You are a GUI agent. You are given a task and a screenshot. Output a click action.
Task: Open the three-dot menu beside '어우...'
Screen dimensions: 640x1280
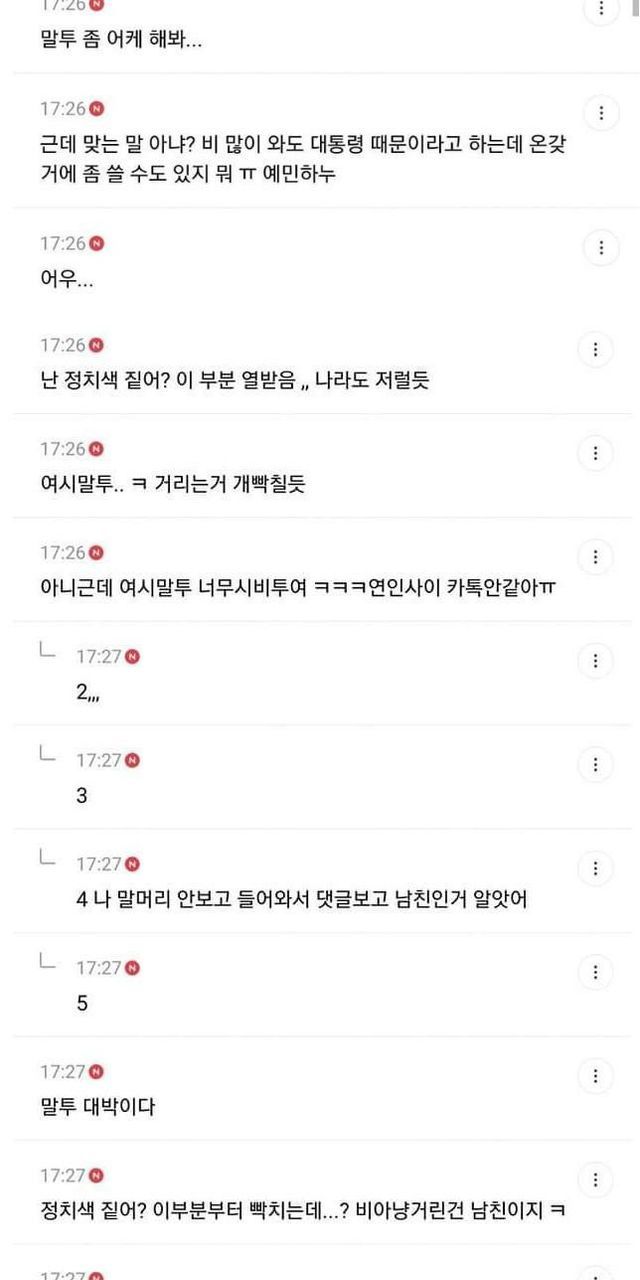[x=600, y=247]
